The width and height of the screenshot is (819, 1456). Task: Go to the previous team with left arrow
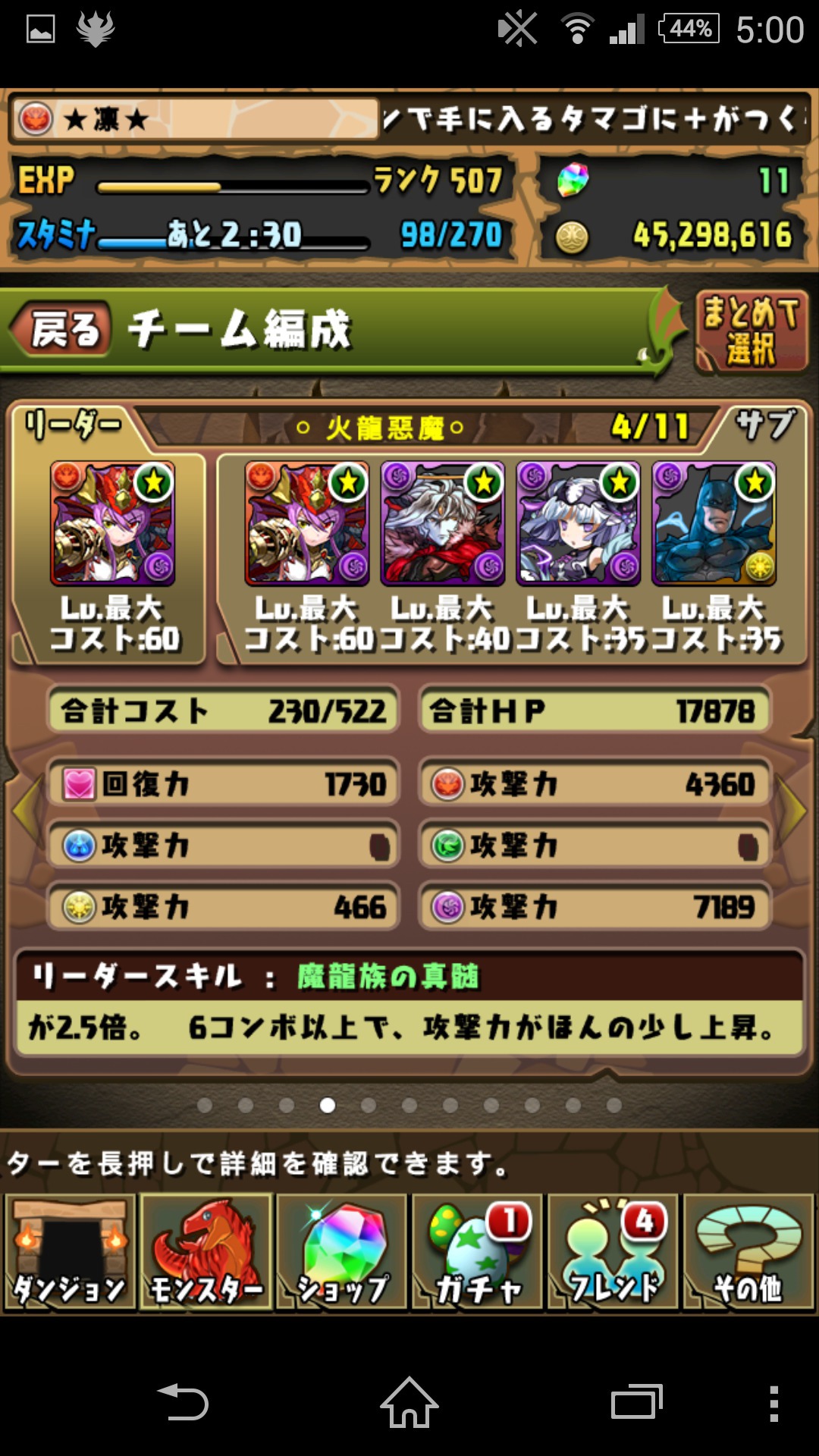[x=27, y=810]
